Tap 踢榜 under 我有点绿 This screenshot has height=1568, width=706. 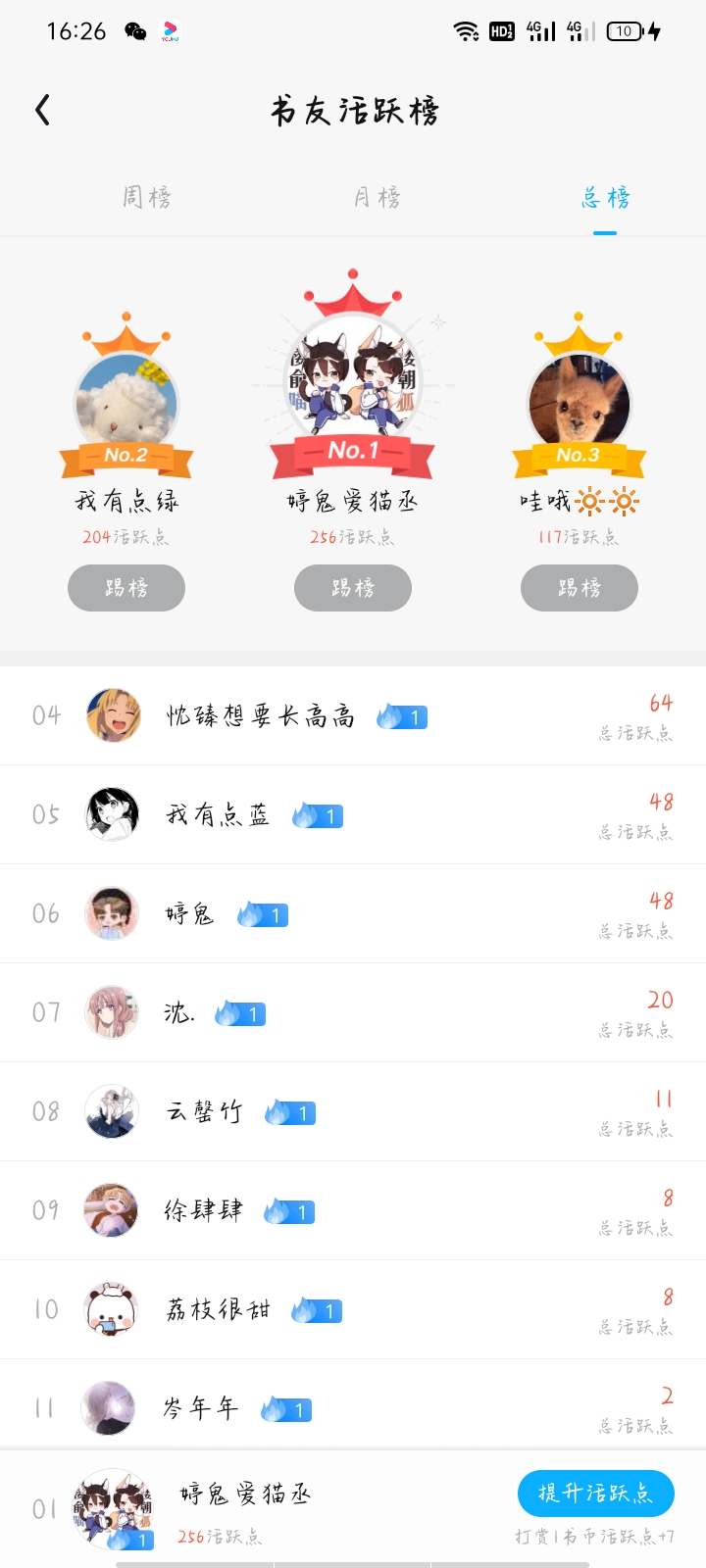click(126, 588)
